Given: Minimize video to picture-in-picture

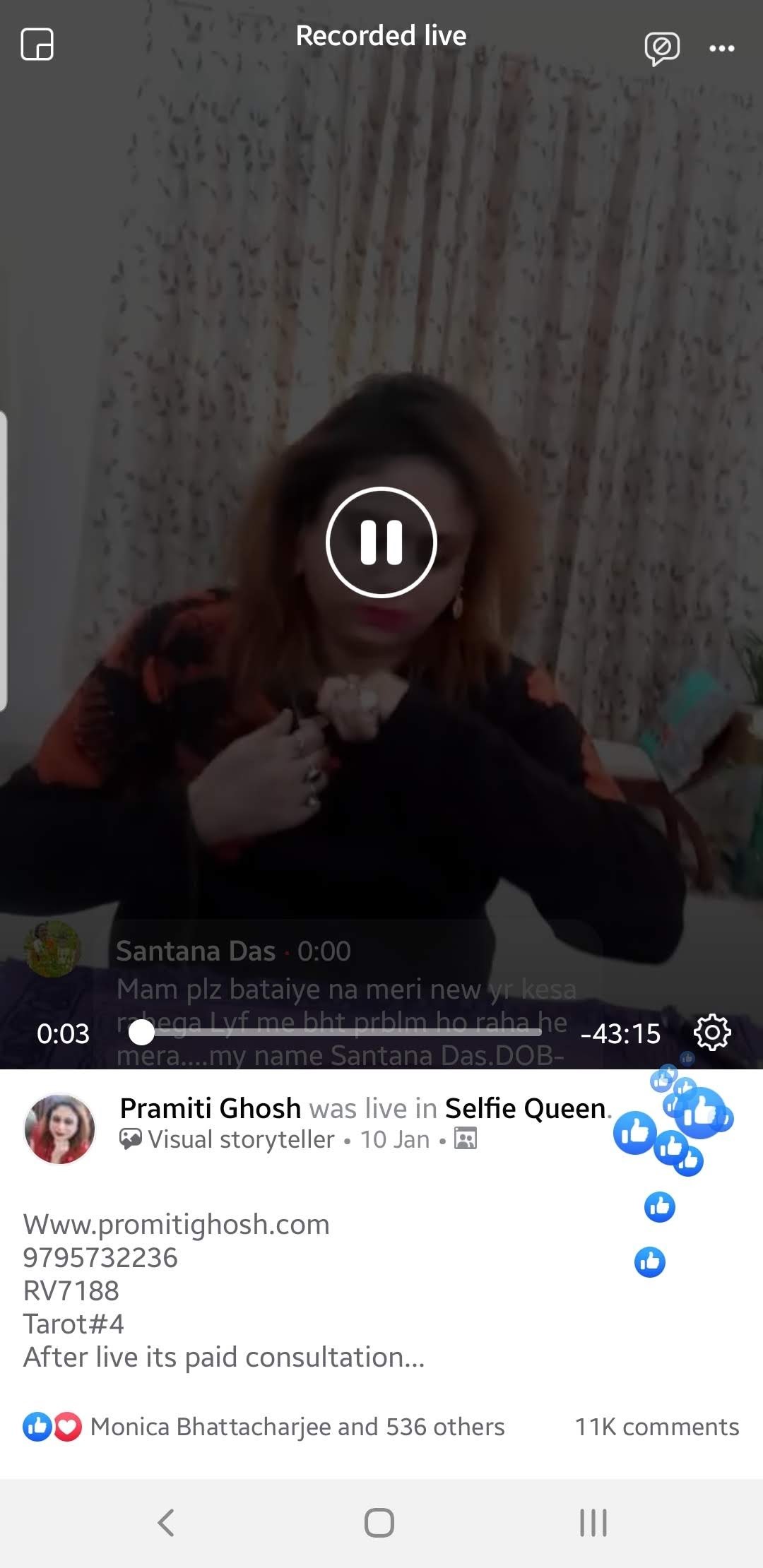Looking at the screenshot, I should pos(37,44).
